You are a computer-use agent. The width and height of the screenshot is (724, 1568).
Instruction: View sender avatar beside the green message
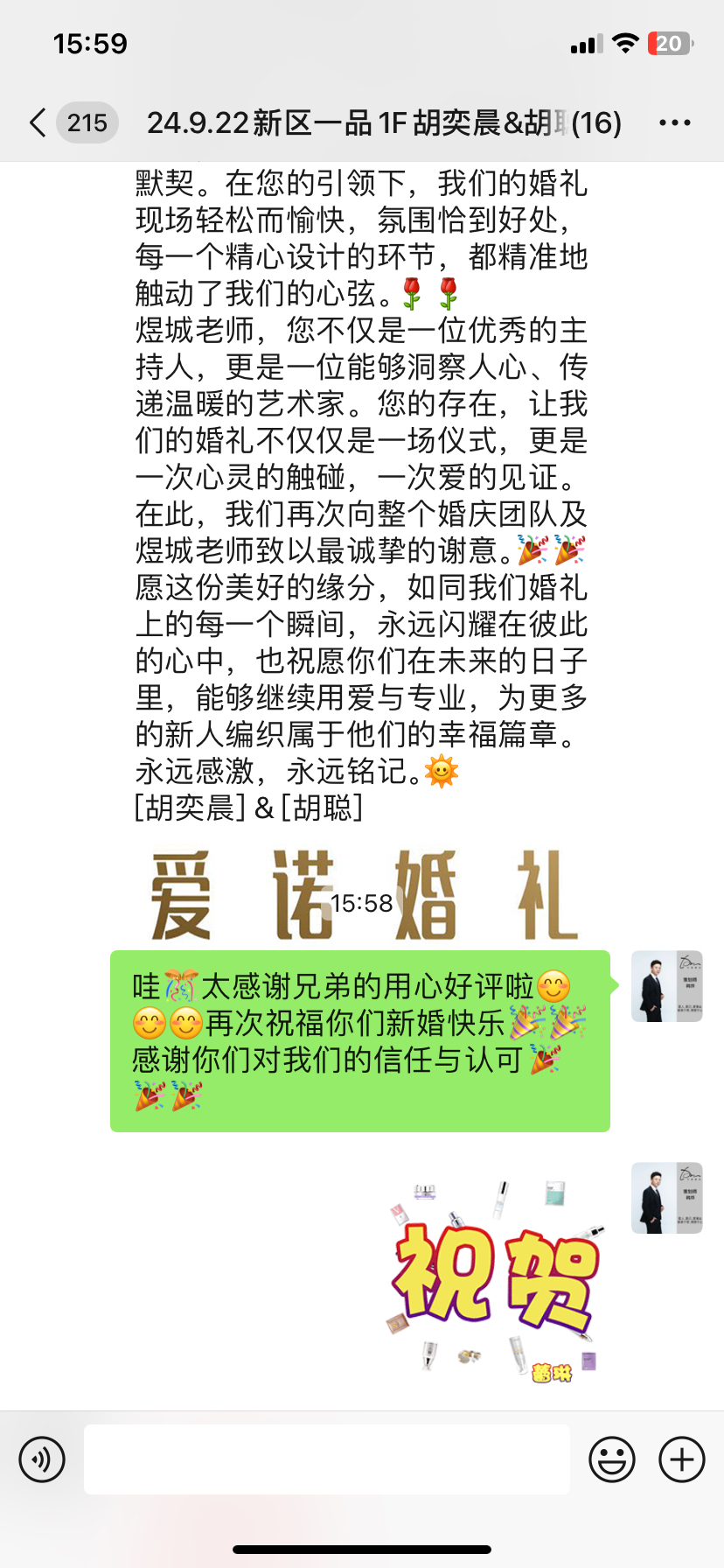[x=667, y=986]
